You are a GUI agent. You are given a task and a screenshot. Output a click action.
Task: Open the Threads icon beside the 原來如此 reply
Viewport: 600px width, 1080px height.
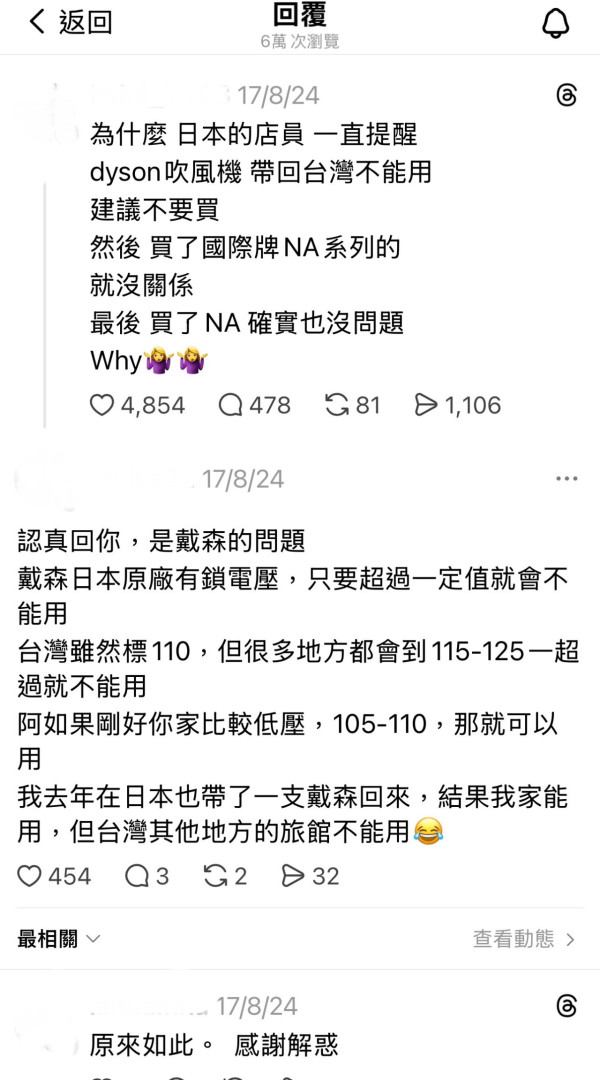pyautogui.click(x=567, y=1006)
